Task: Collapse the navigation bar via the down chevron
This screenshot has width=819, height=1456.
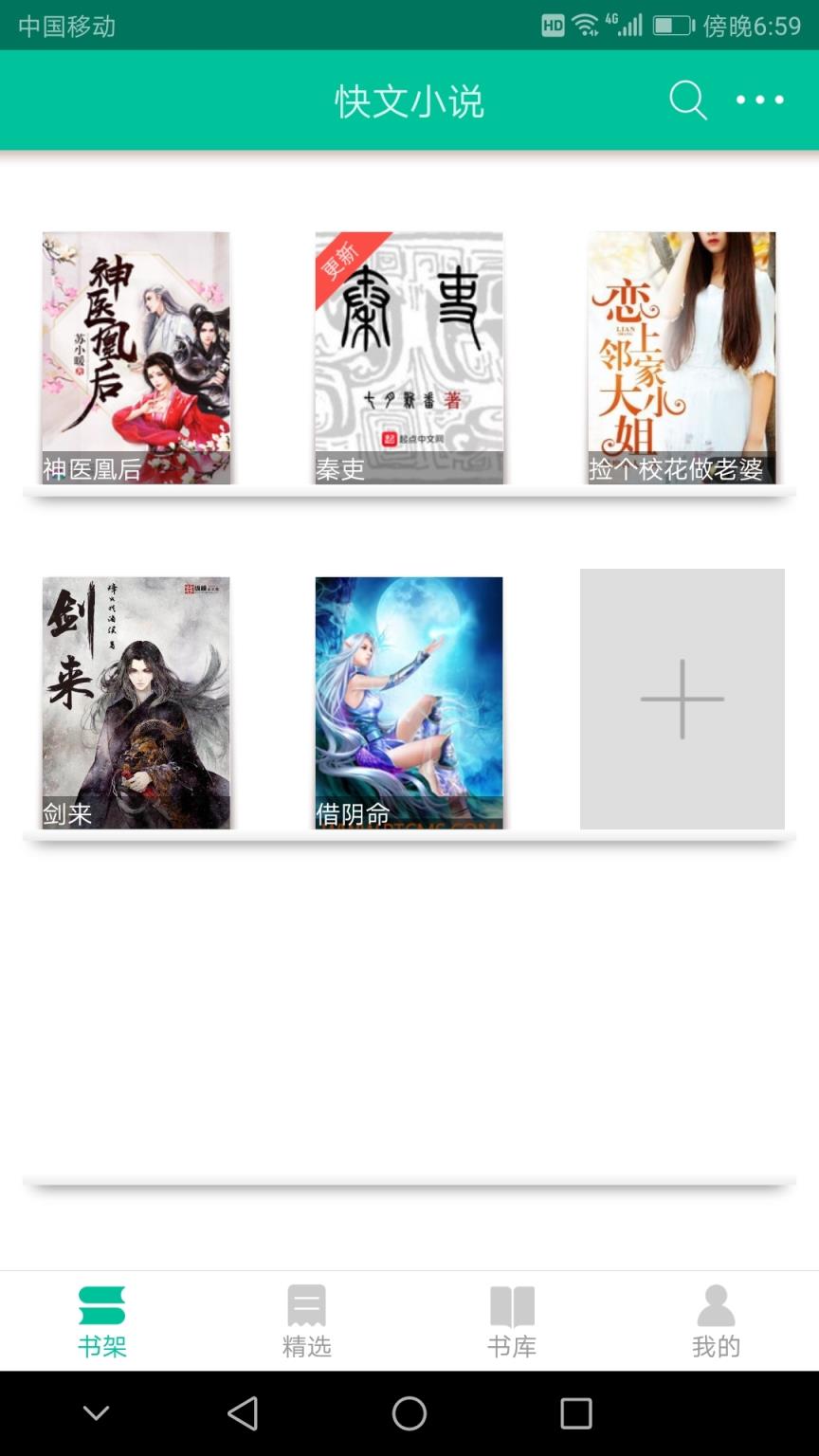Action: click(x=95, y=1412)
